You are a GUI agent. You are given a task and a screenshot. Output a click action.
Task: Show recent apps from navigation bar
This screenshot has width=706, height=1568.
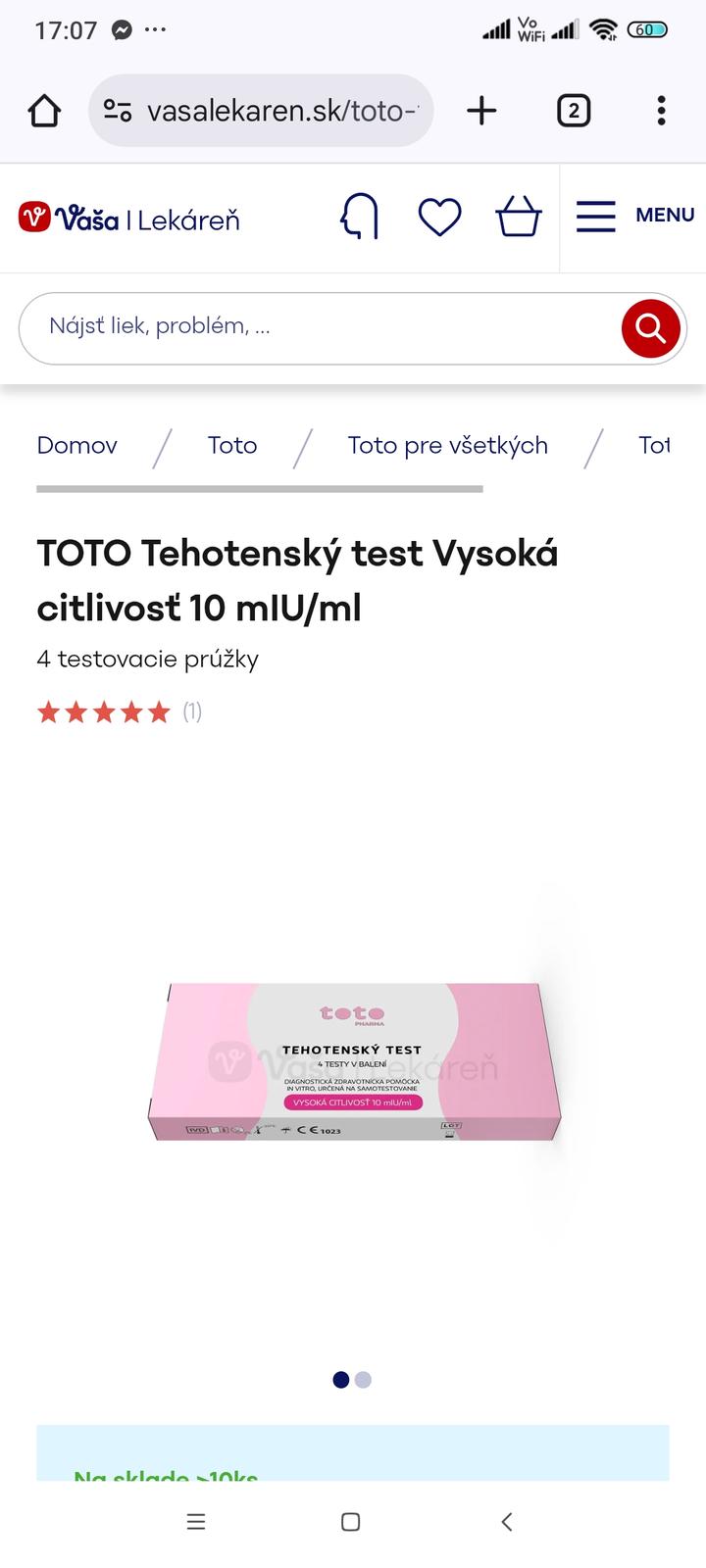tap(196, 1522)
